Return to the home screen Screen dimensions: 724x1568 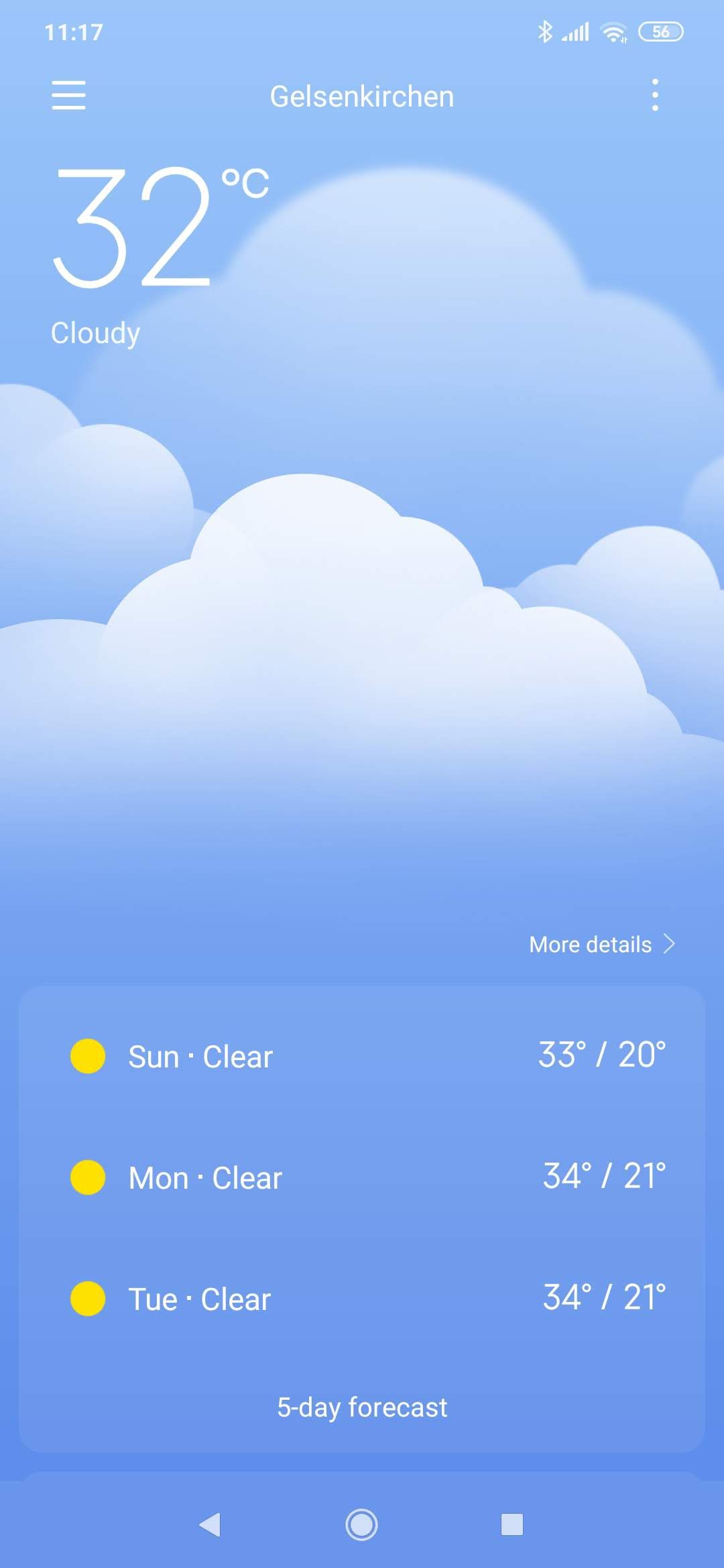click(362, 1524)
